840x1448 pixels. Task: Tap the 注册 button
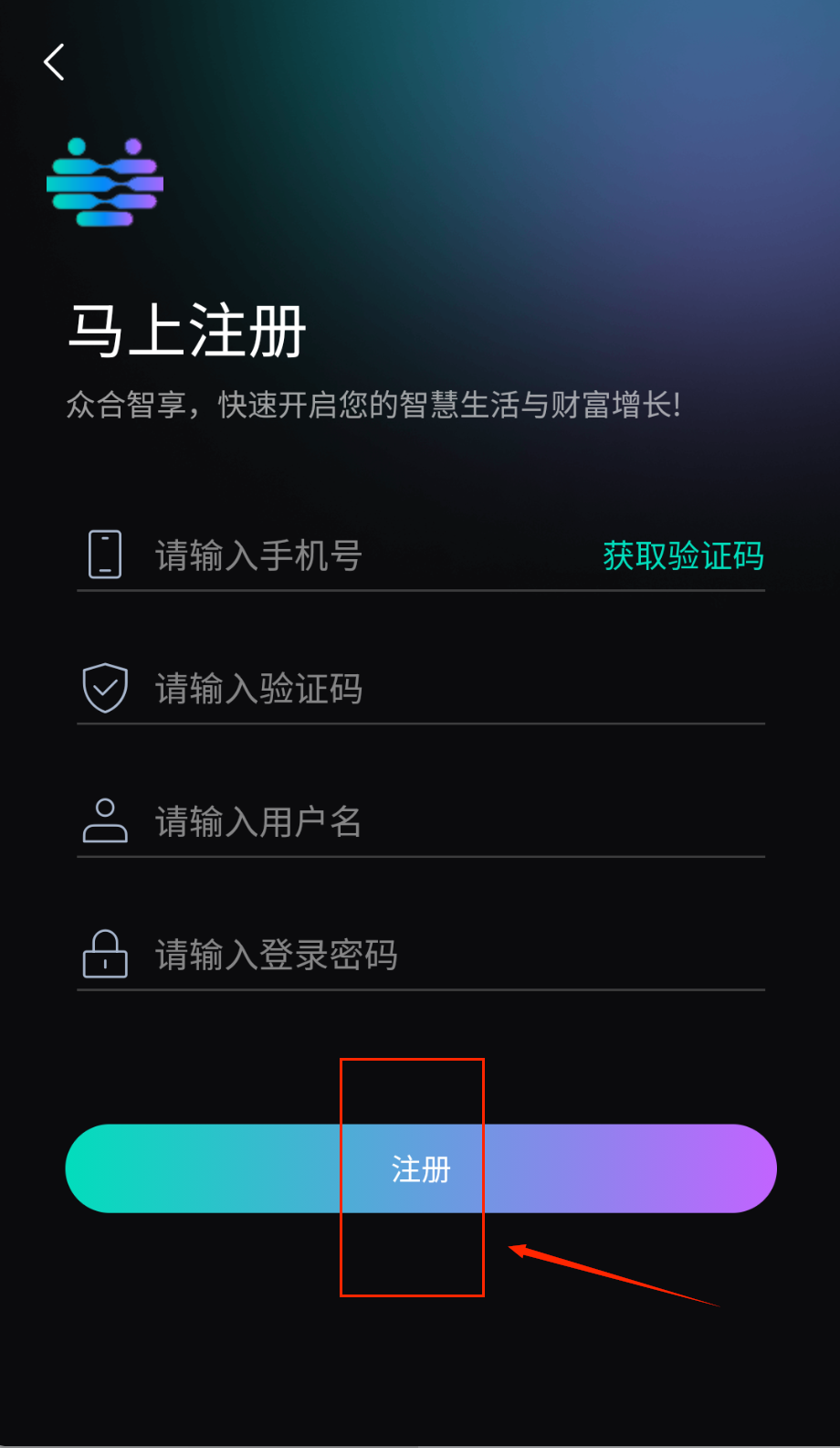(x=421, y=1168)
